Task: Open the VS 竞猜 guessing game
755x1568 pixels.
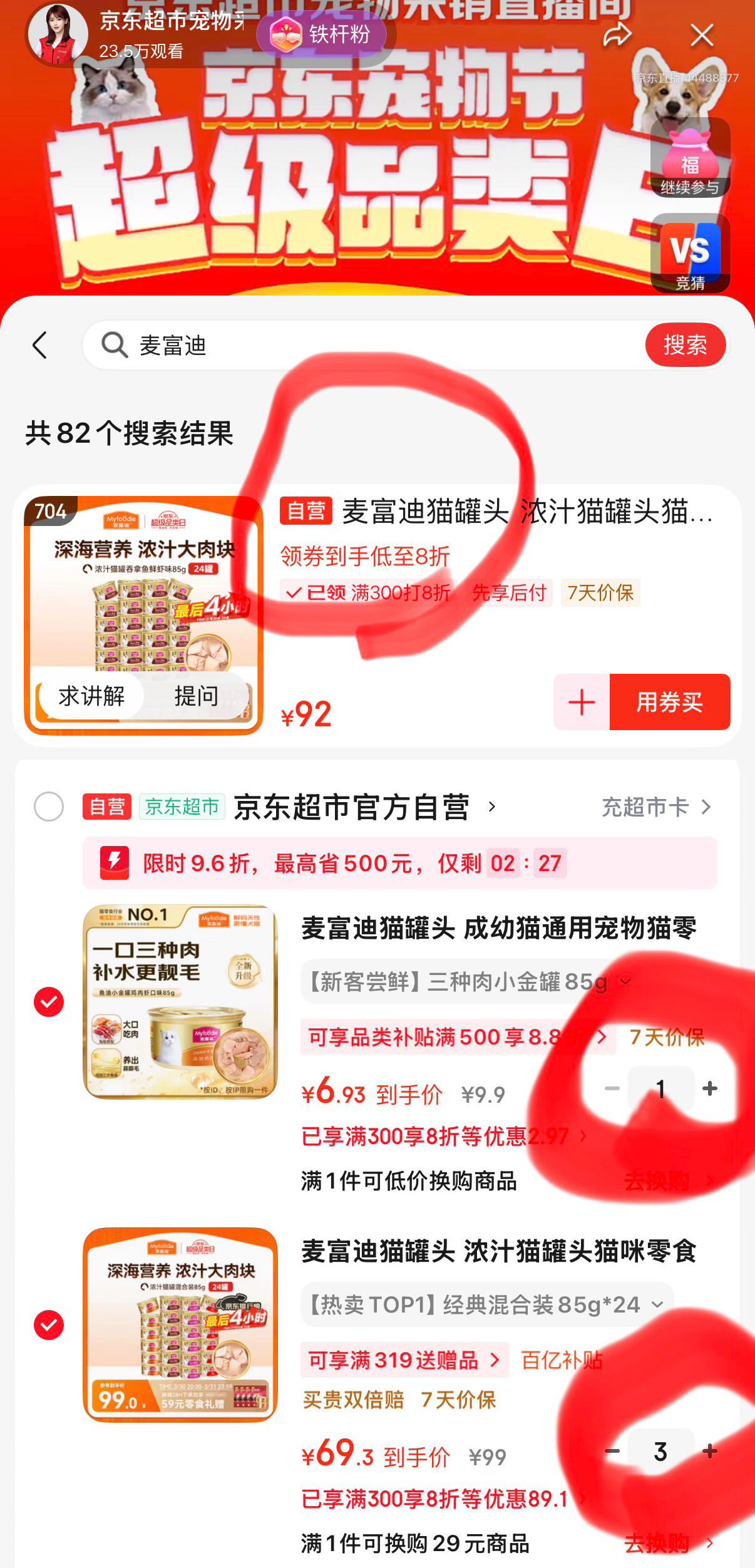Action: tap(690, 253)
